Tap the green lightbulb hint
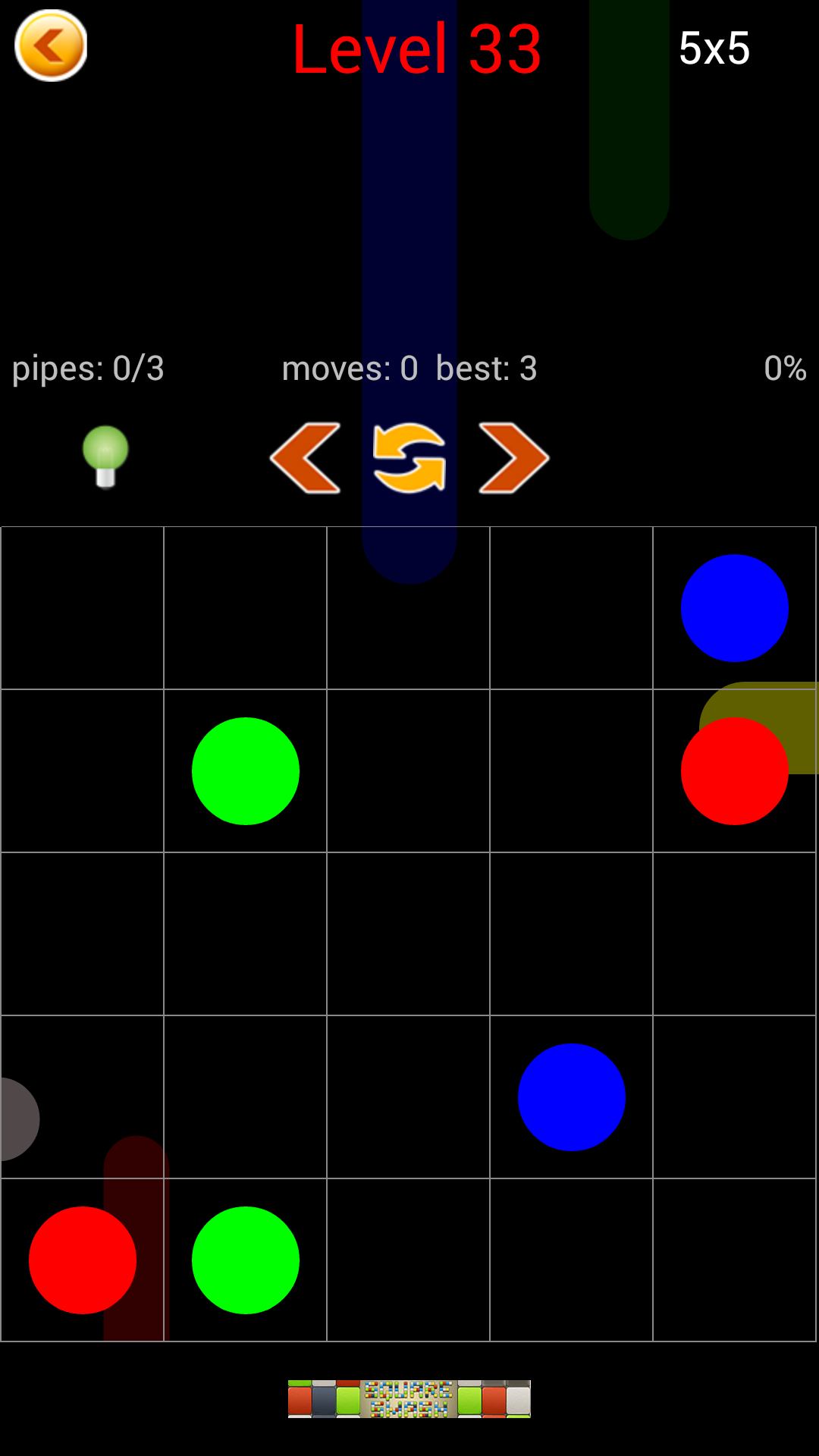Image resolution: width=819 pixels, height=1456 pixels. coord(105,456)
